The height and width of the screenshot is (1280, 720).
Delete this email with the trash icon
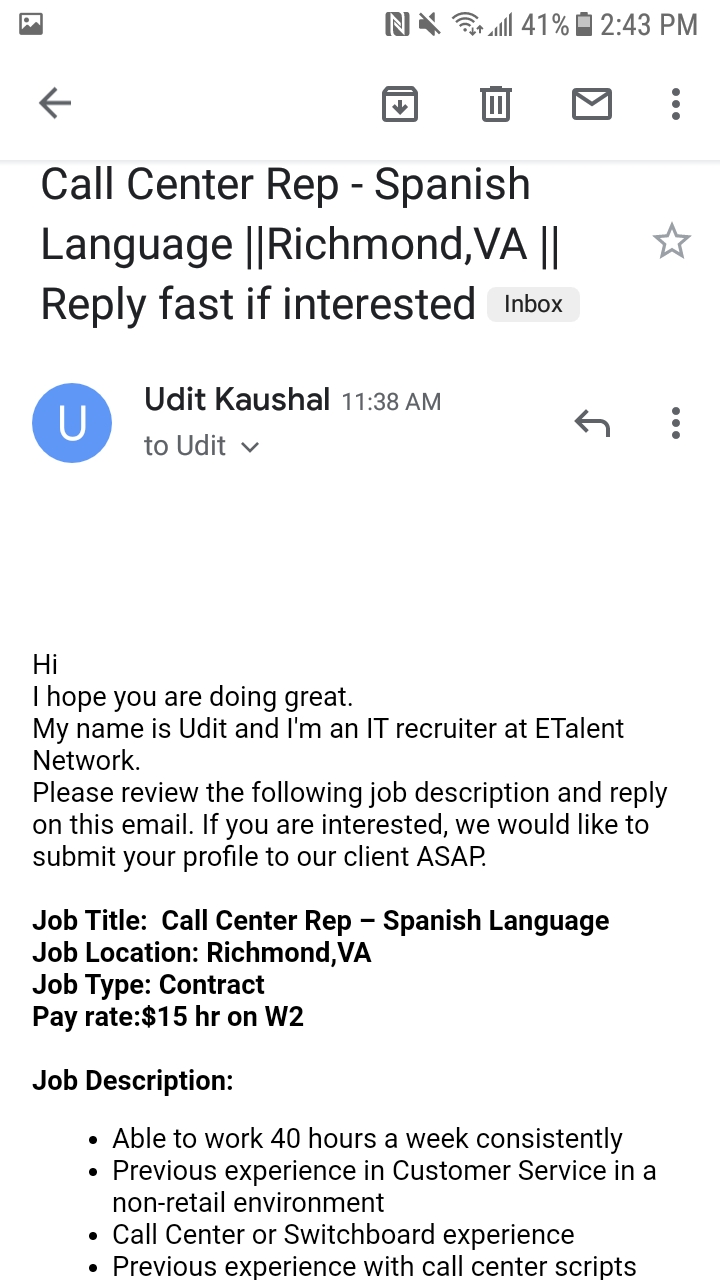496,104
